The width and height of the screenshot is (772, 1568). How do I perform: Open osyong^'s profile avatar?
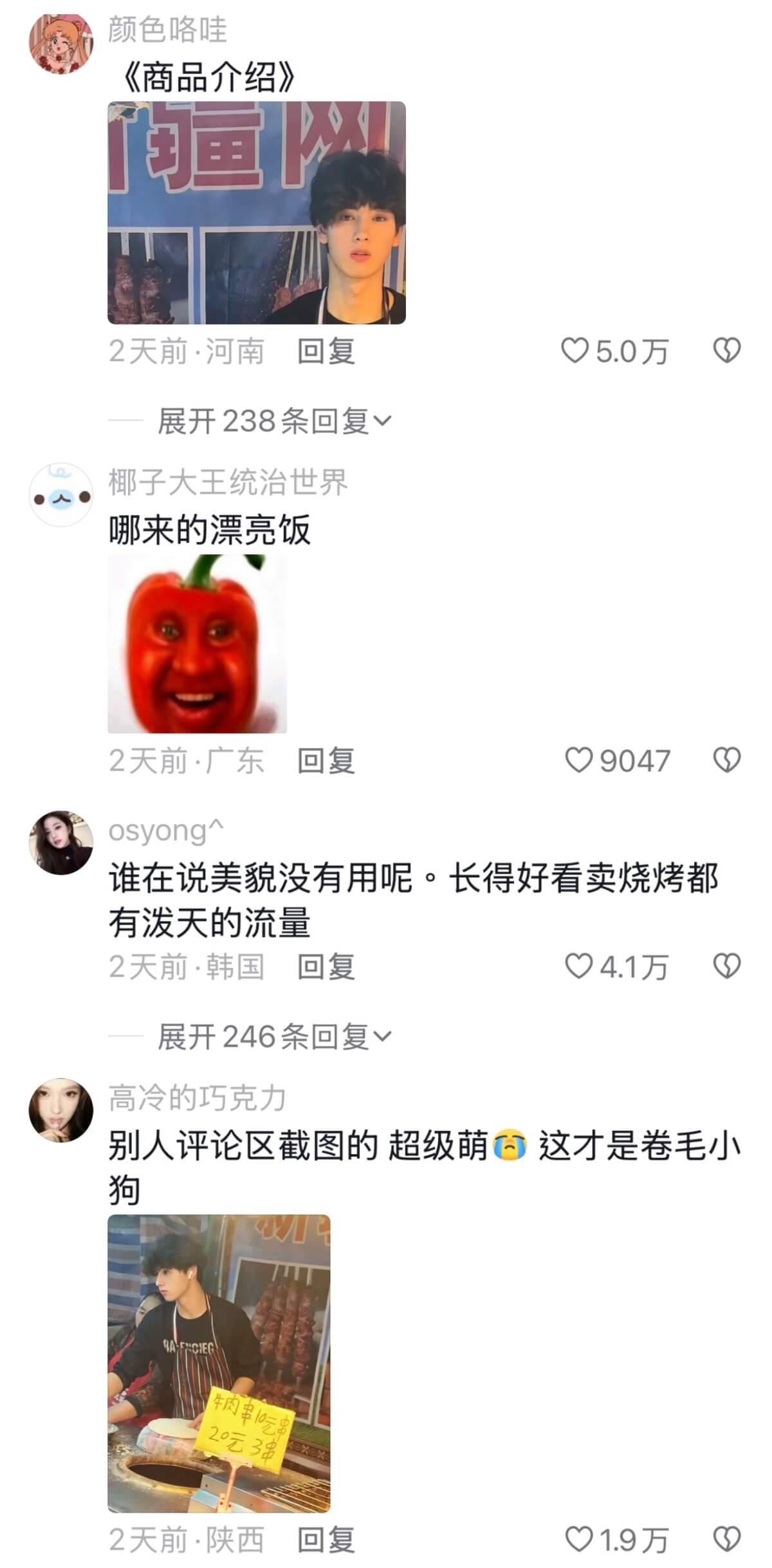click(x=61, y=843)
